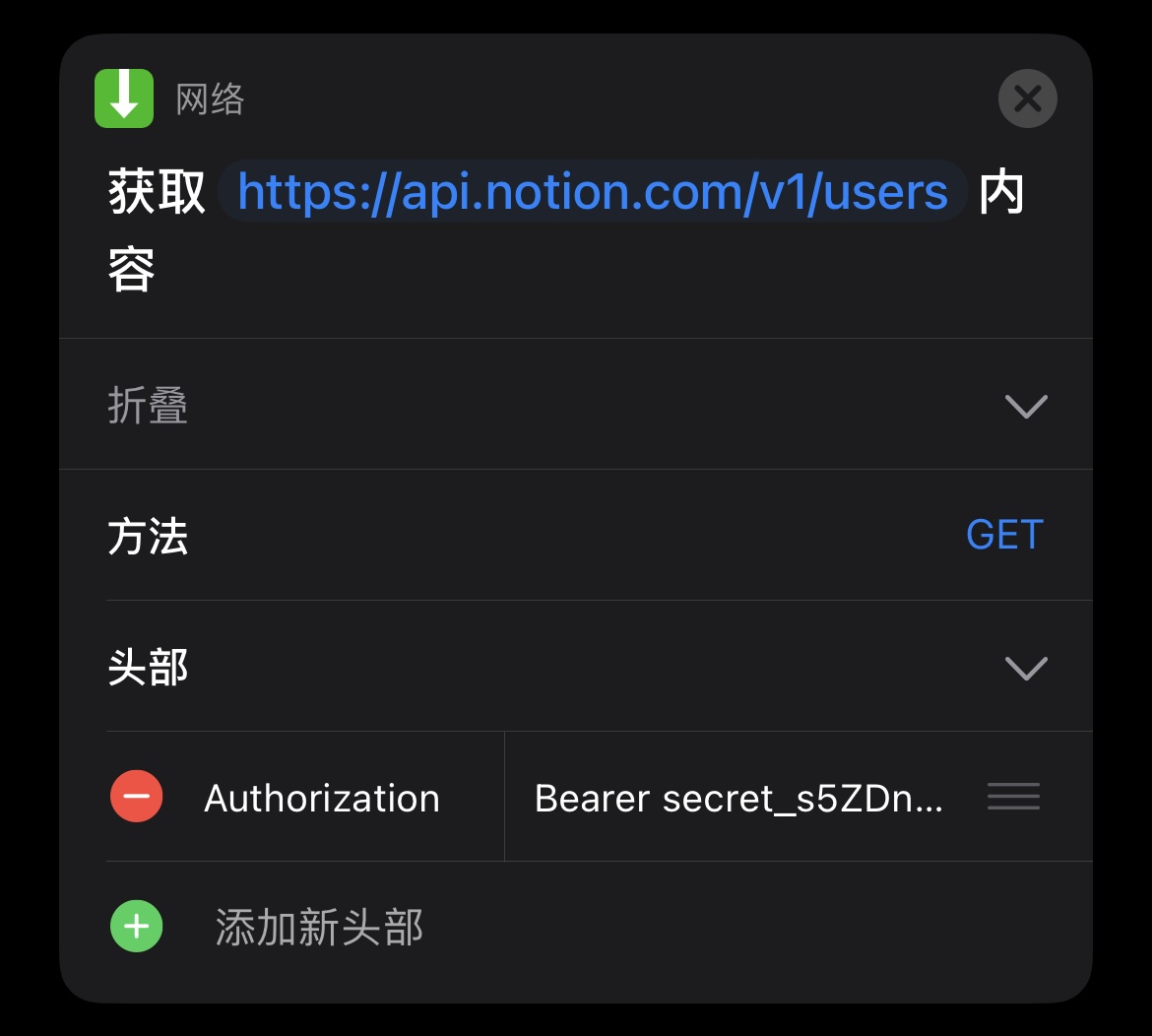
Task: Collapse the 头部 headers section
Action: 1025,668
